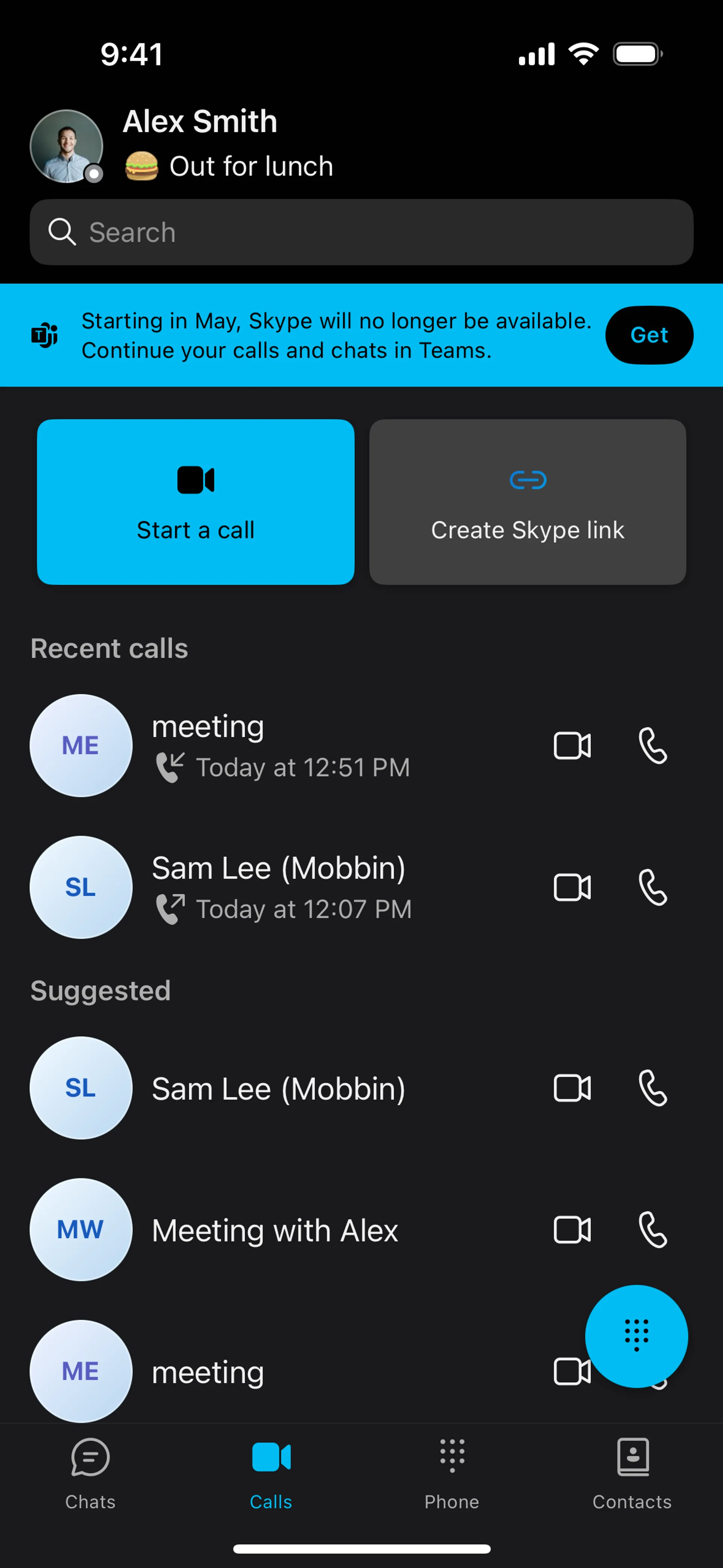
Task: Audio call Sam Lee under Suggested
Action: click(653, 1088)
